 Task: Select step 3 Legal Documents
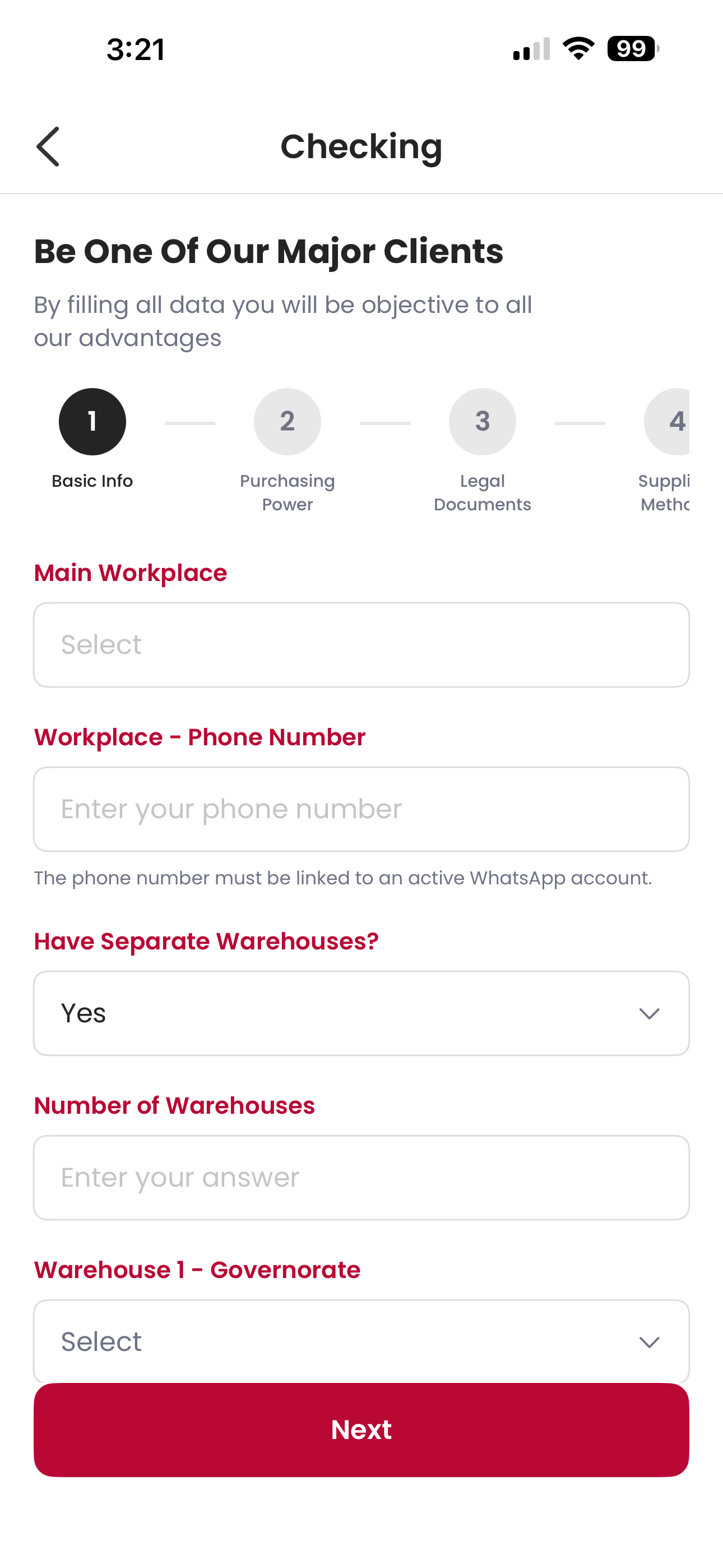[483, 450]
